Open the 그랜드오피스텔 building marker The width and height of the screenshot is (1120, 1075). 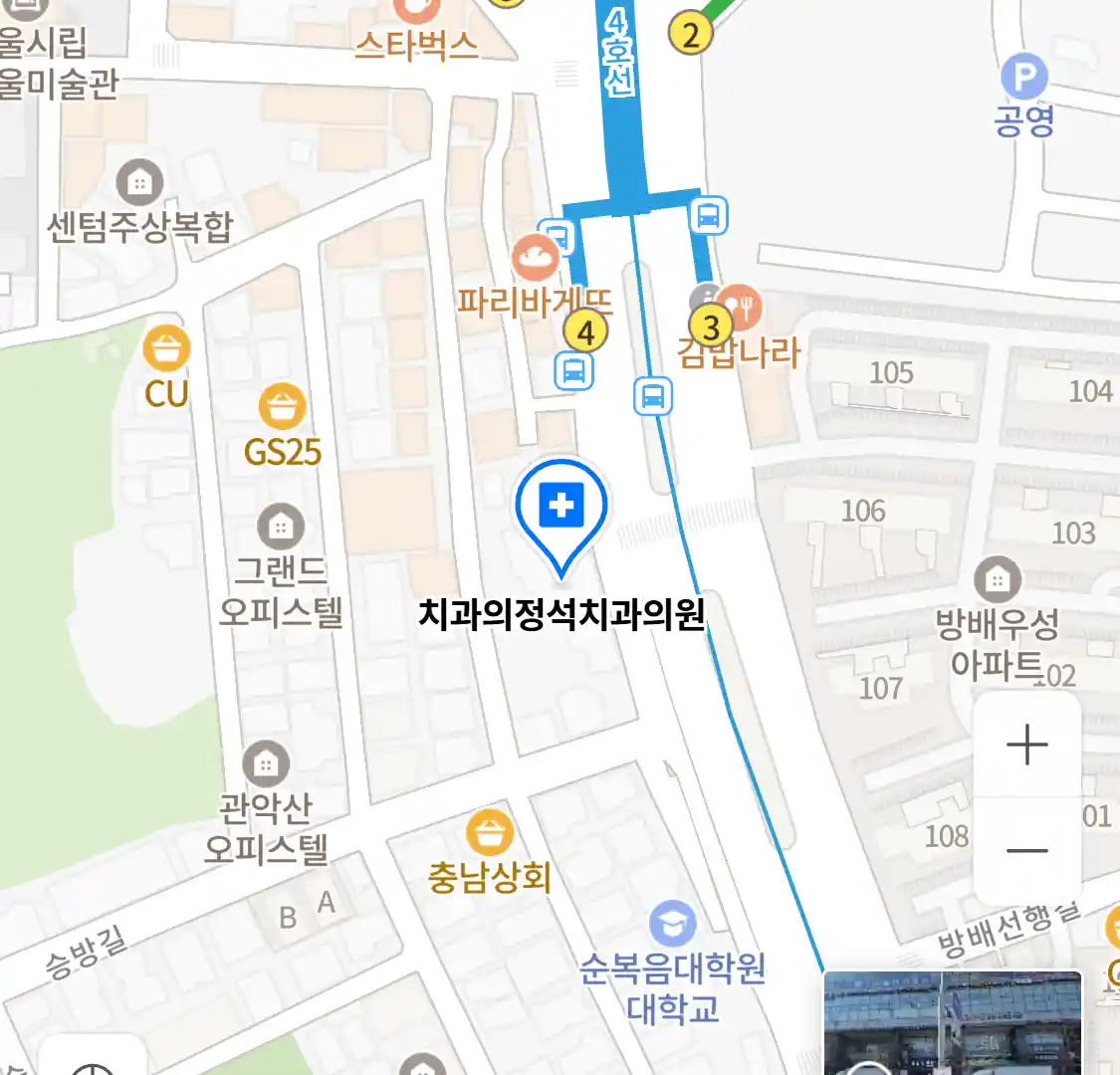281,527
